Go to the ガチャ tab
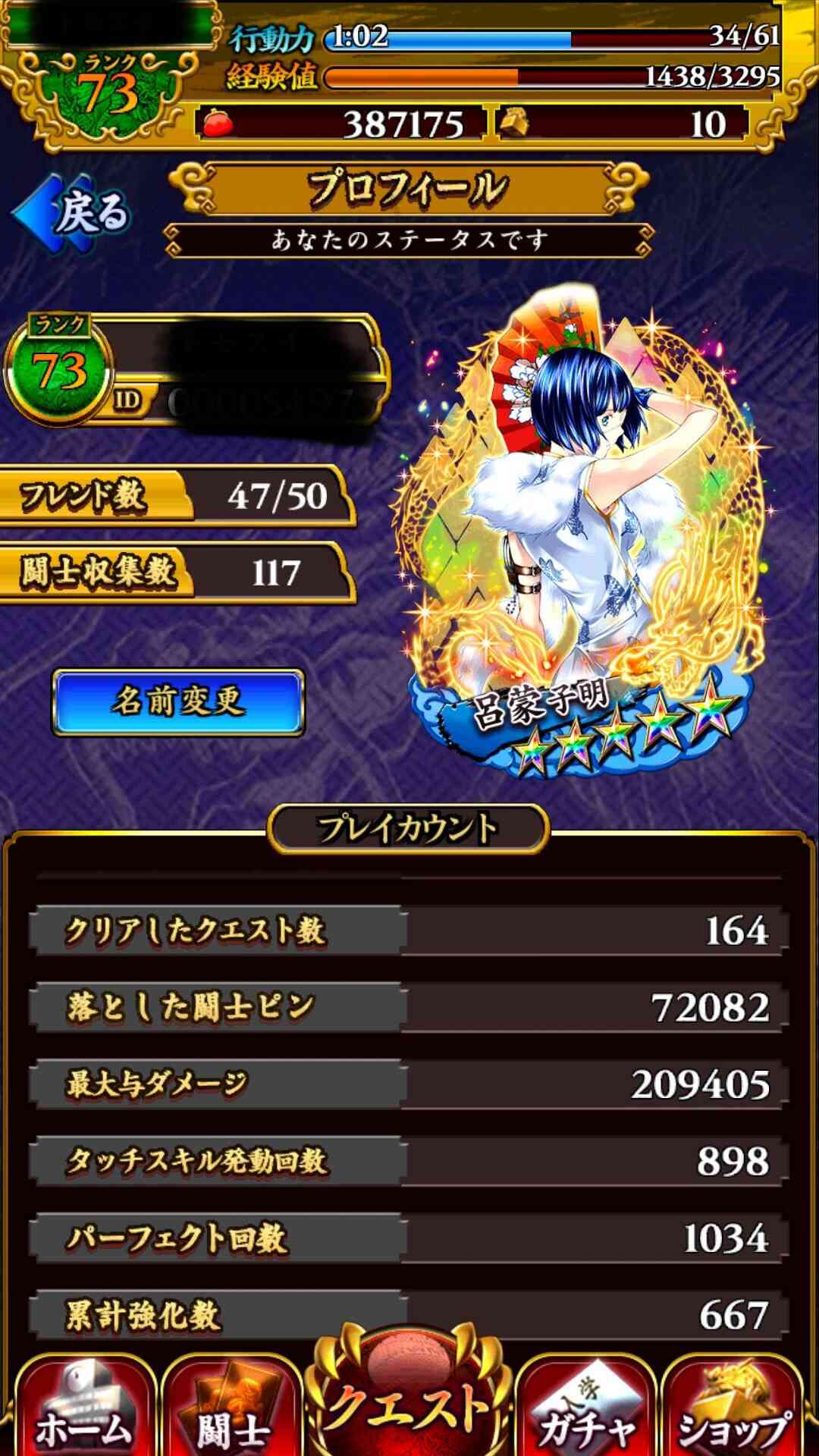 [585, 1405]
